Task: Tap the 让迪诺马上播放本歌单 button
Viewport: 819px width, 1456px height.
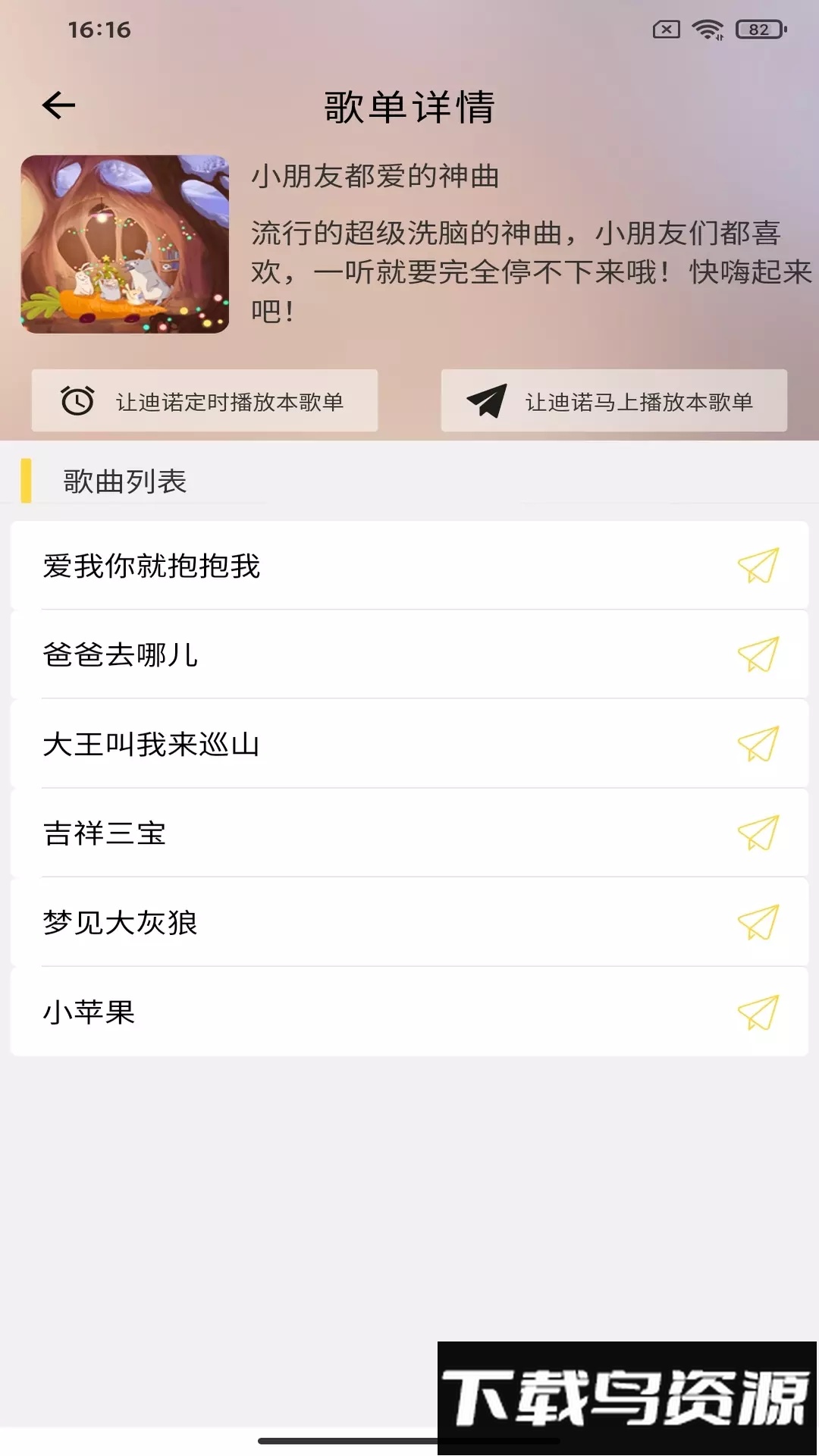Action: pyautogui.click(x=615, y=400)
